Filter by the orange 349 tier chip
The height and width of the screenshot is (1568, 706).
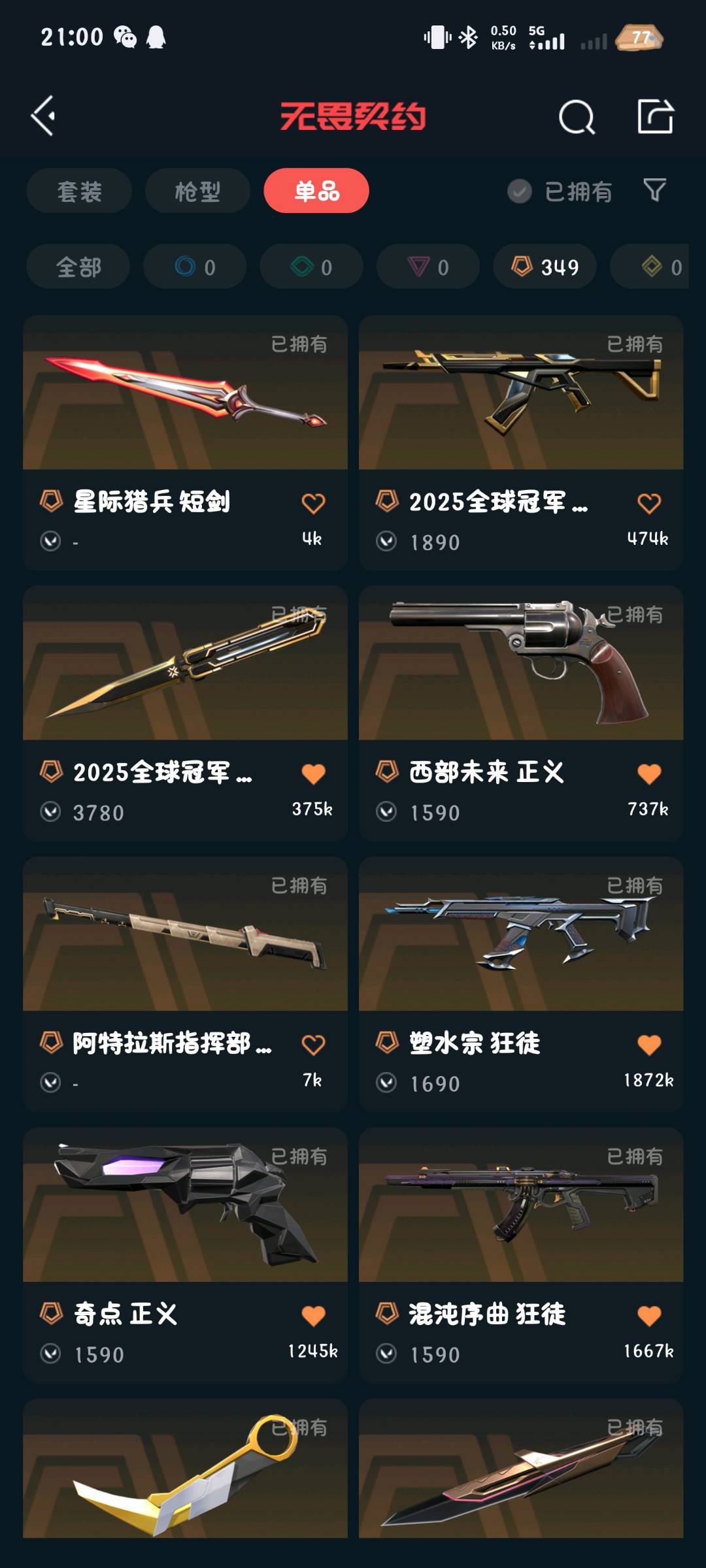pyautogui.click(x=545, y=267)
